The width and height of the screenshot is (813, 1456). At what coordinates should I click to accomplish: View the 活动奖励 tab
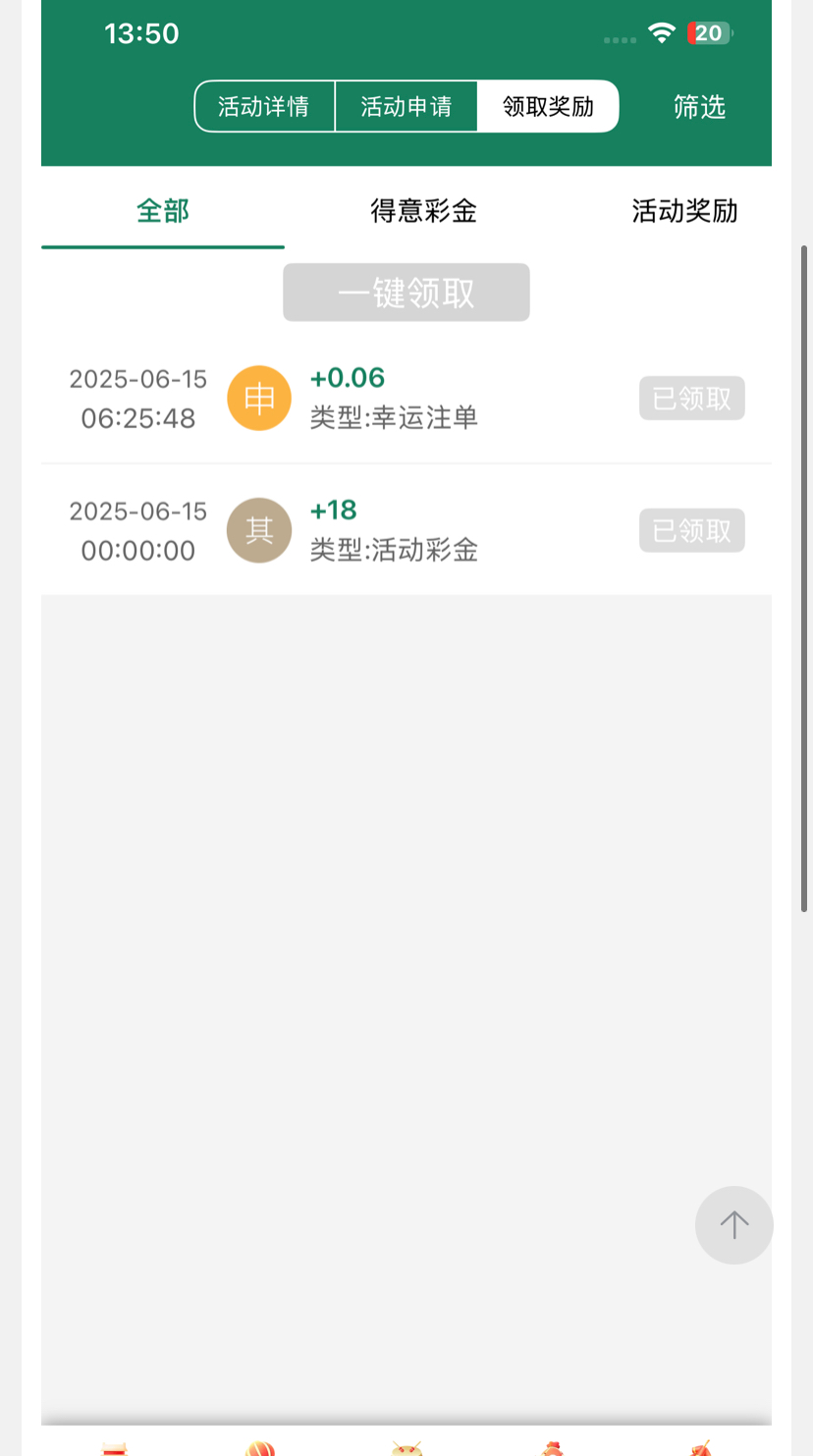point(684,211)
